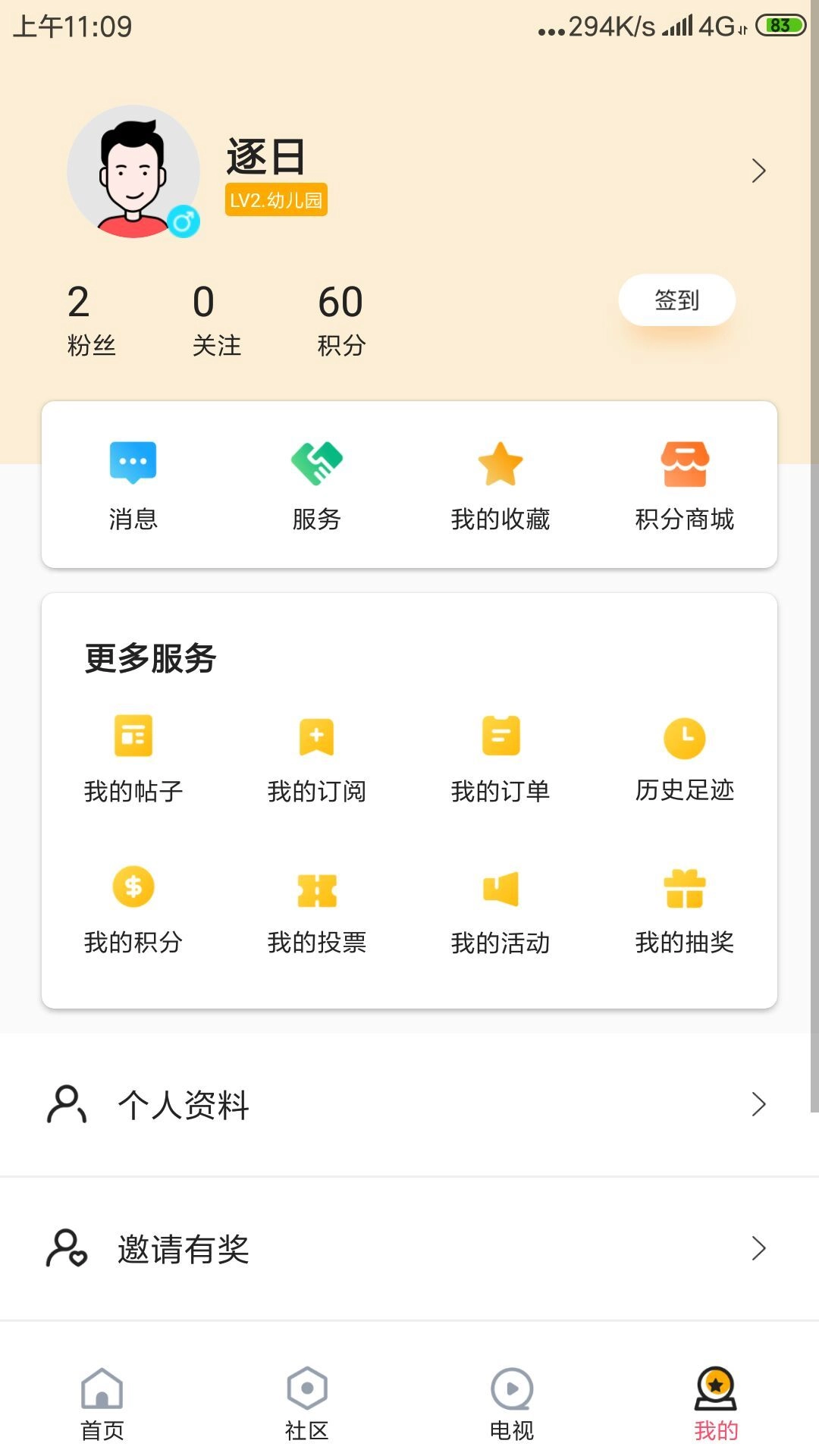
Task: Go to the 社区 tab
Action: pos(307,1403)
